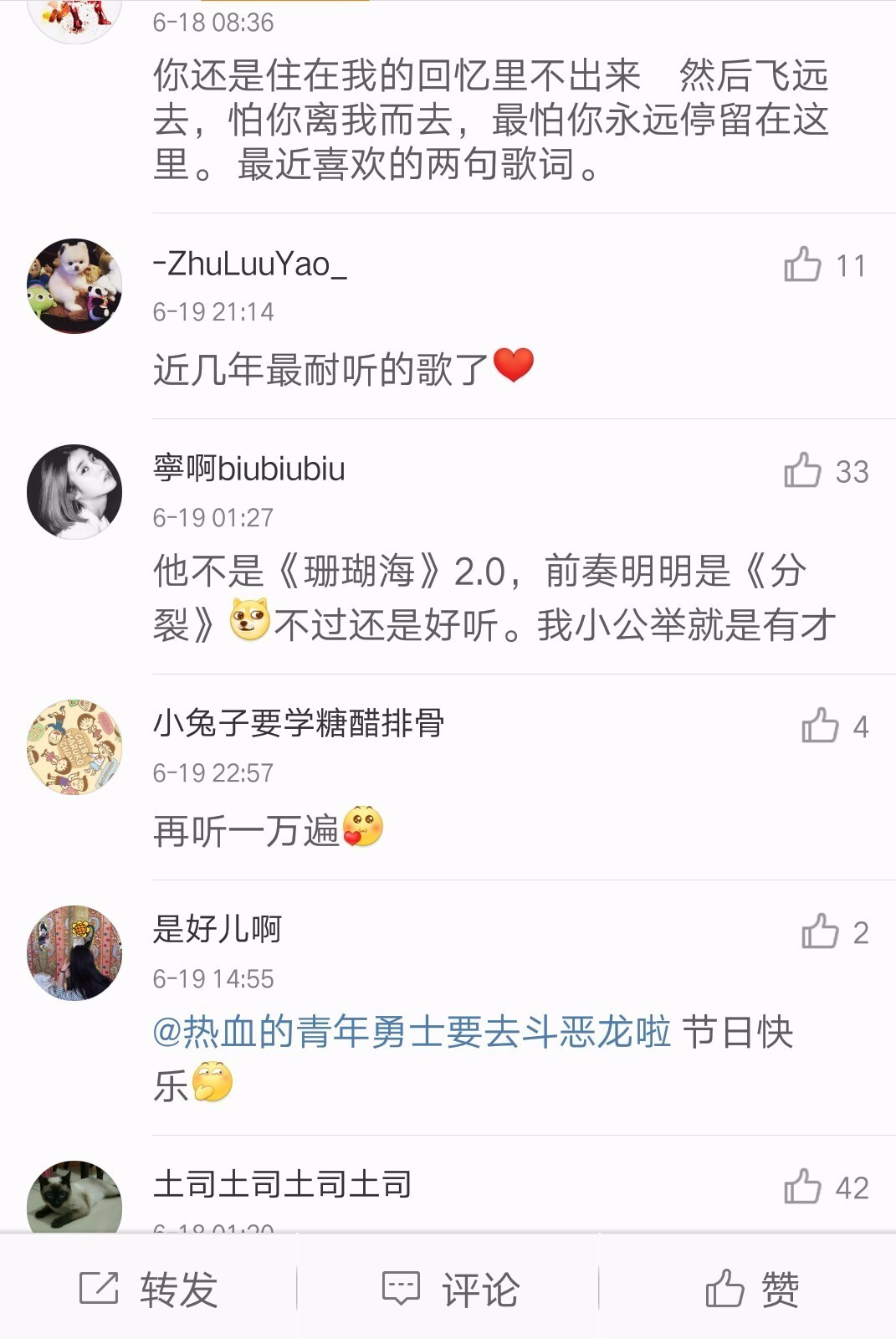
Task: Like 土司土司土司土司's comment
Action: (802, 1187)
